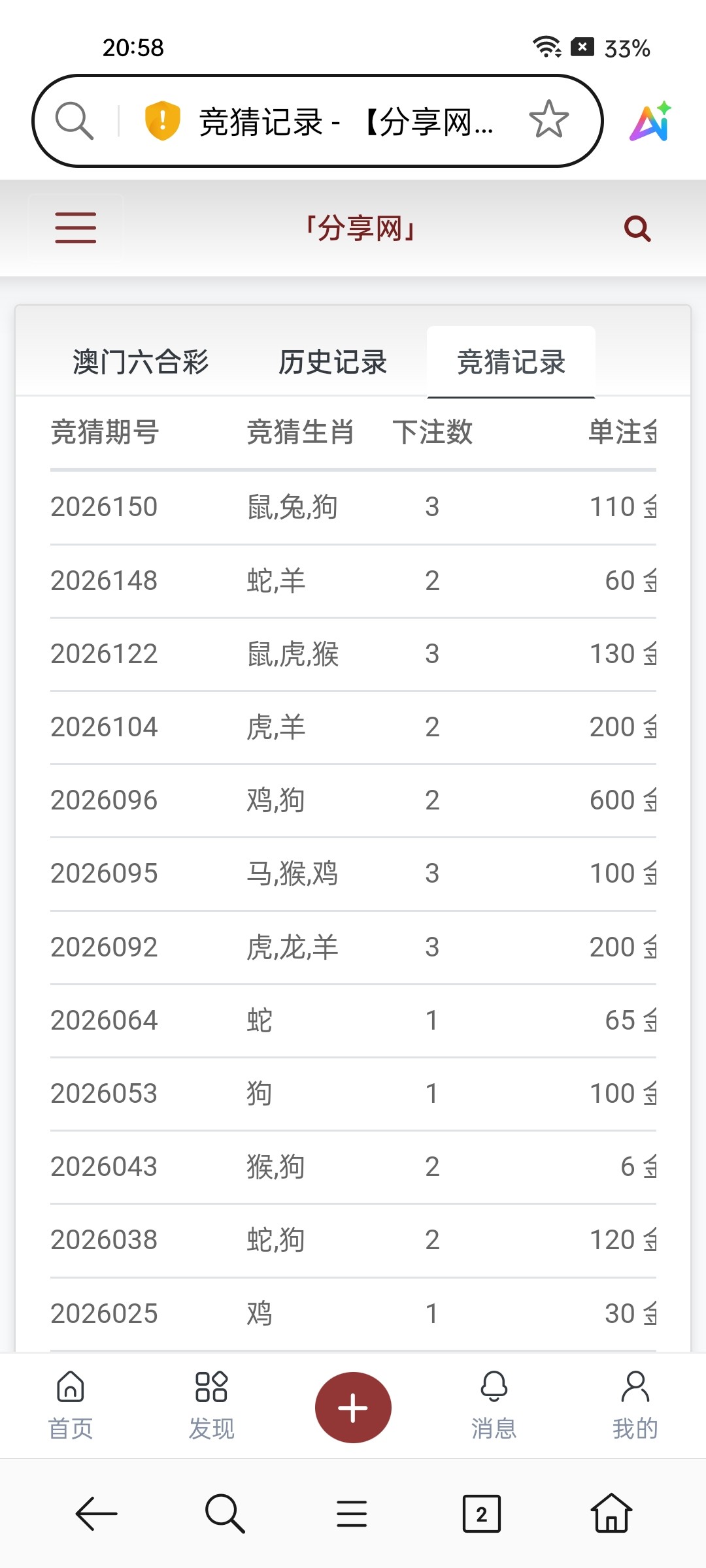Switch to the 历史记录 tab
Viewport: 706px width, 1568px height.
tap(333, 362)
